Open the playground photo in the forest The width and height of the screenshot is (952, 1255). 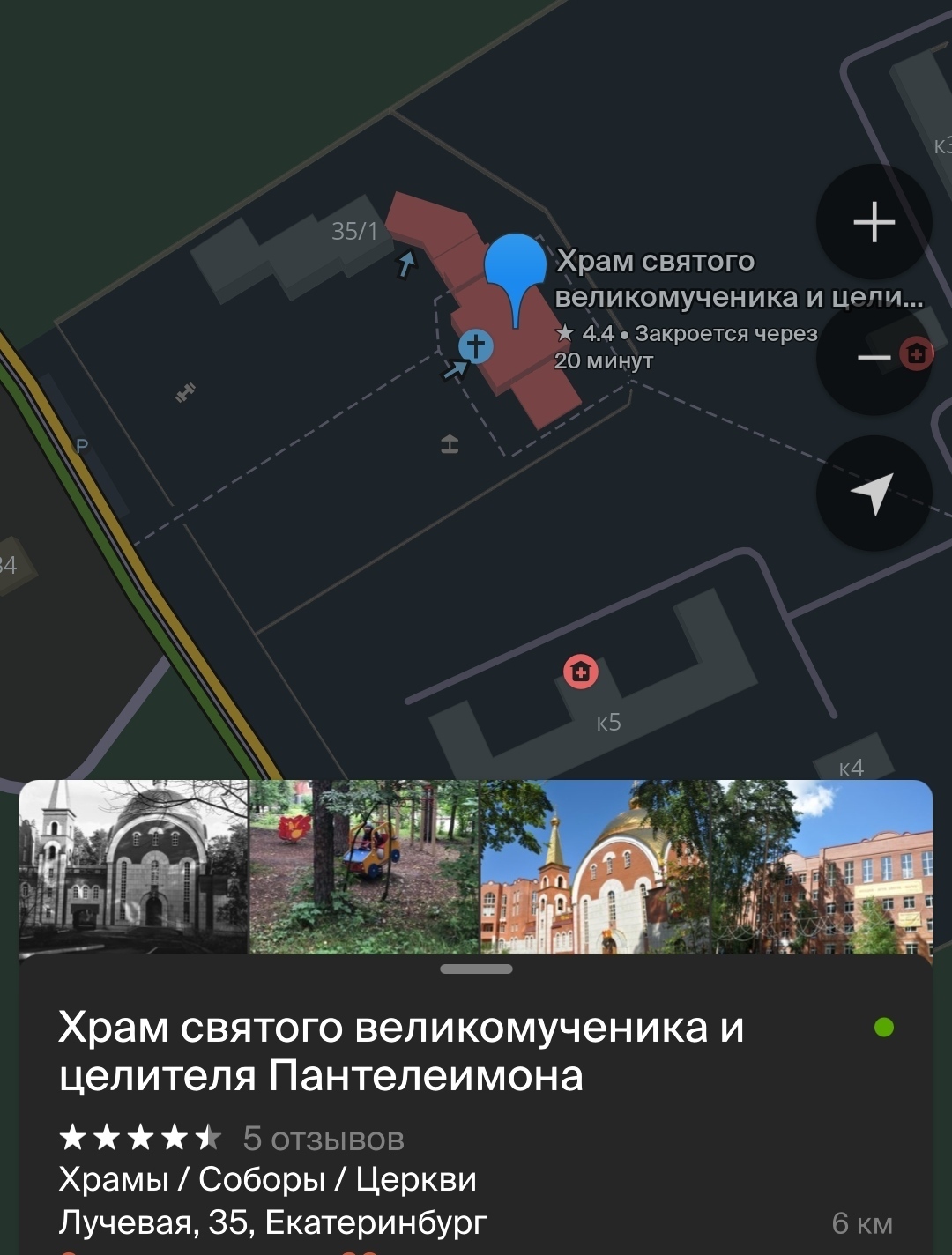coord(364,867)
